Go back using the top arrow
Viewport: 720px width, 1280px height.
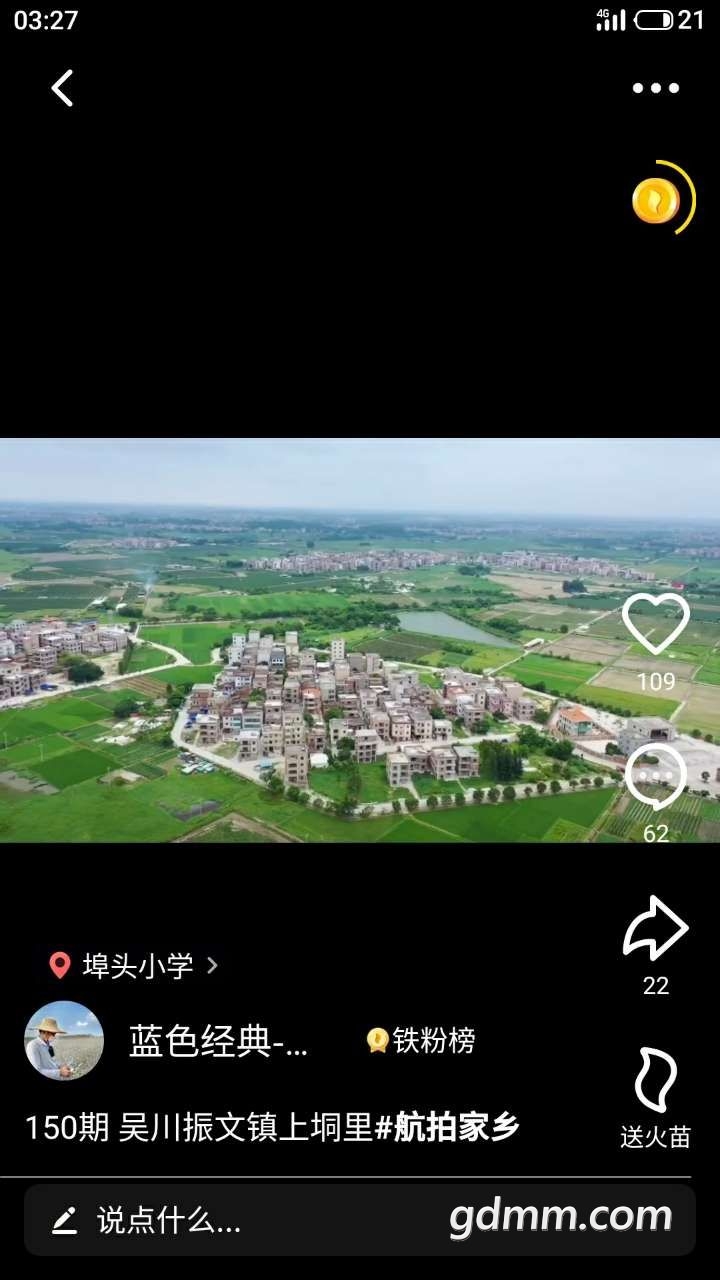tap(62, 88)
